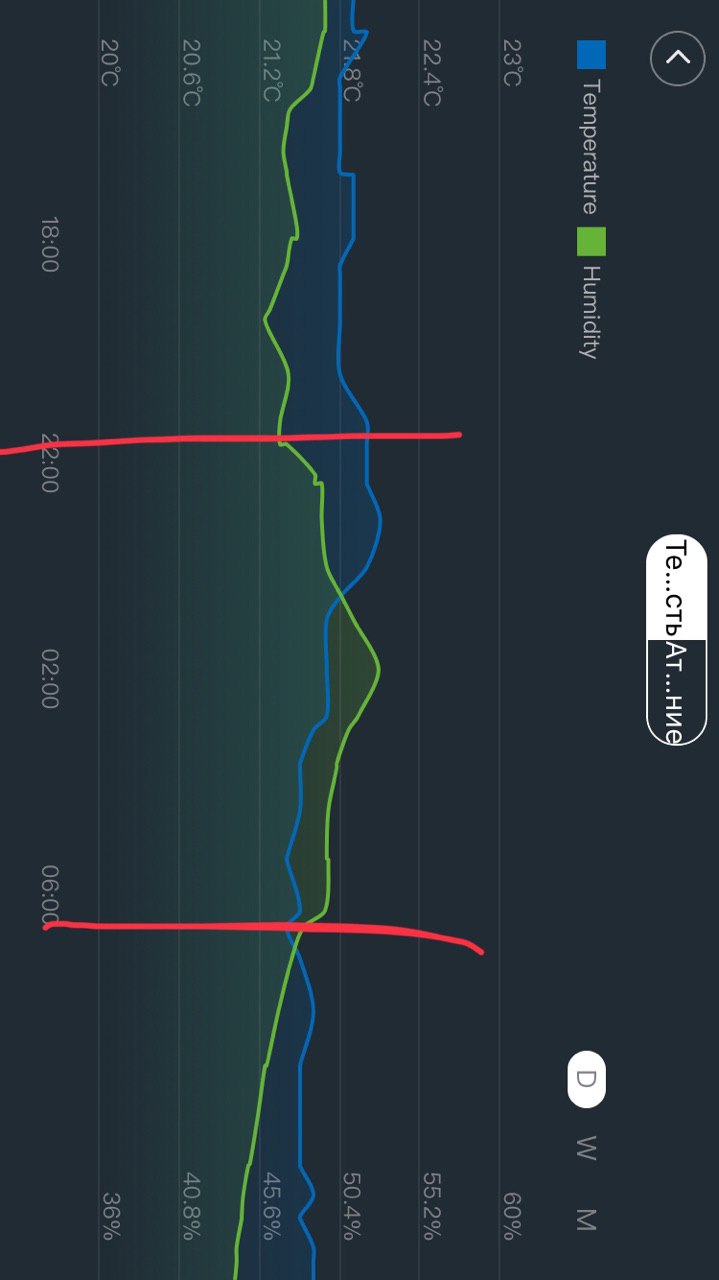Switch to the M month range
The image size is (719, 1280).
point(586,1219)
